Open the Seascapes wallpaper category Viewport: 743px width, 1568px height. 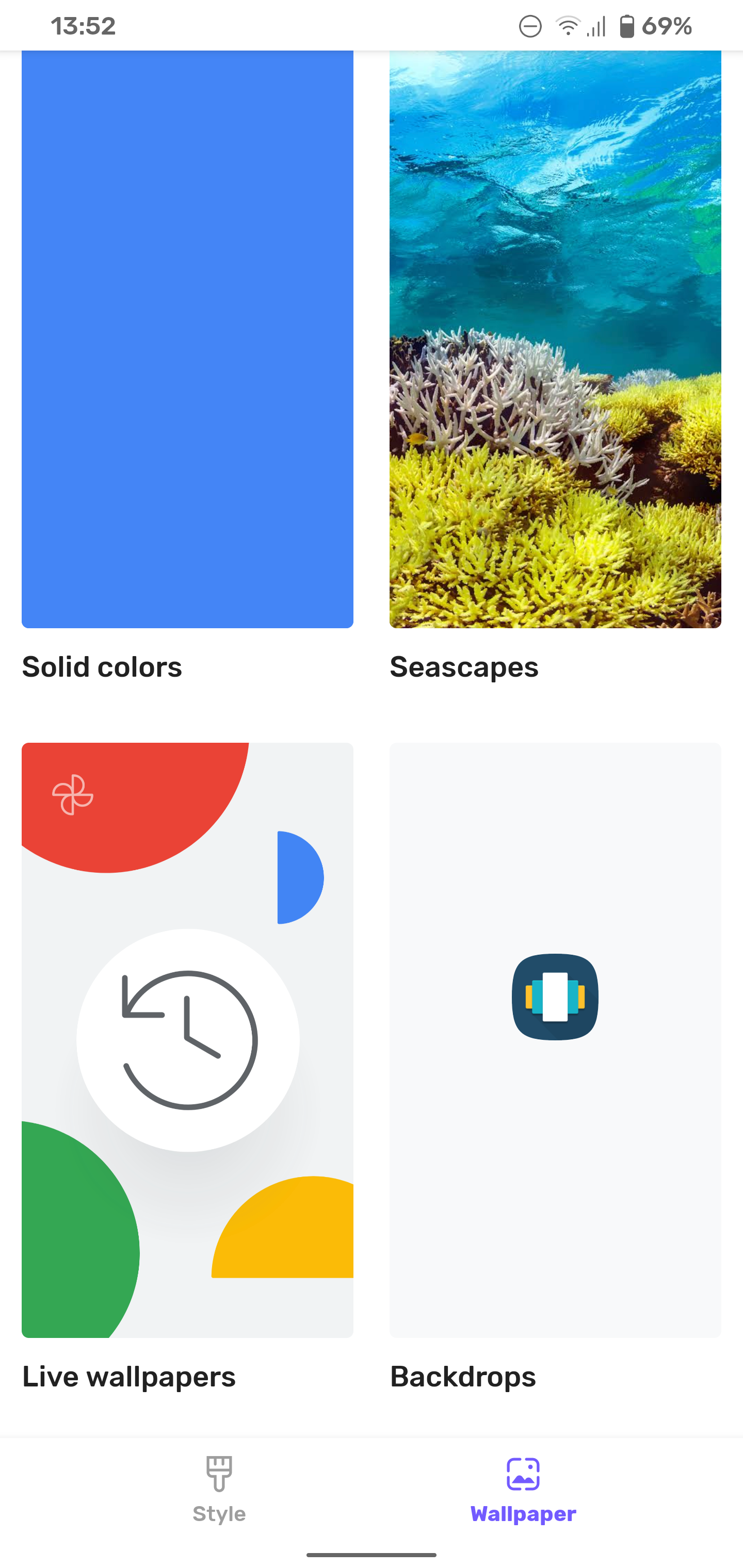click(x=555, y=341)
